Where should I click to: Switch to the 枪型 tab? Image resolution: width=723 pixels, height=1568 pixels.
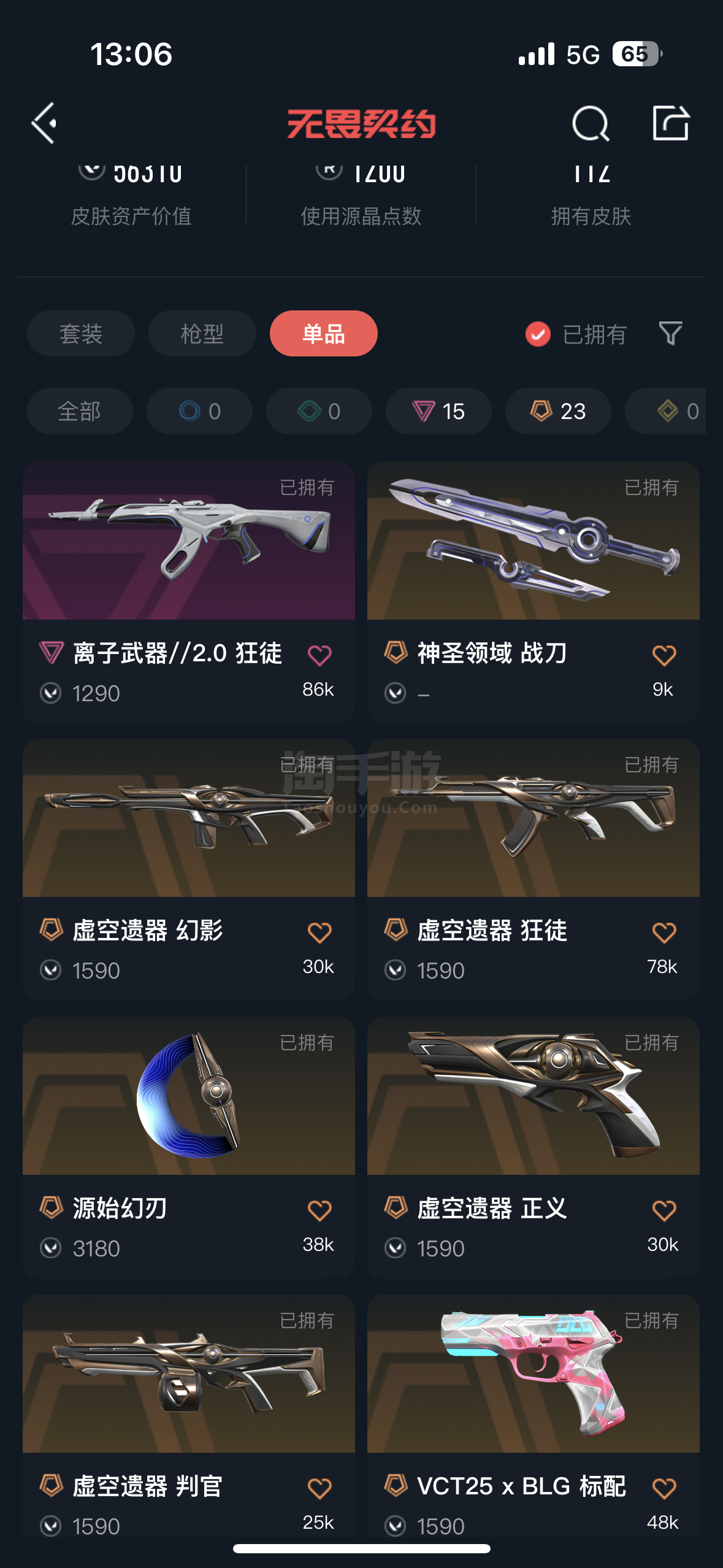(202, 334)
